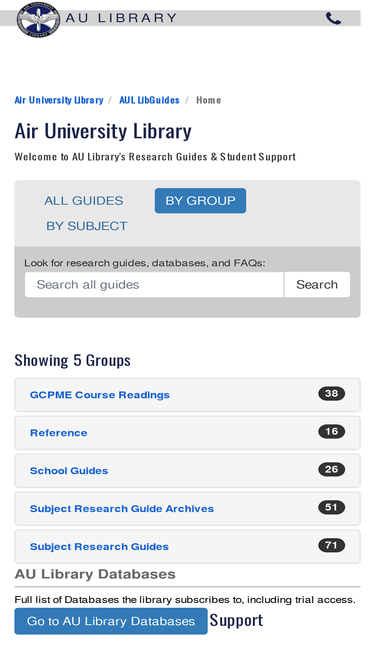Tap the phone icon in the header
This screenshot has height=667, width=375.
[333, 18]
